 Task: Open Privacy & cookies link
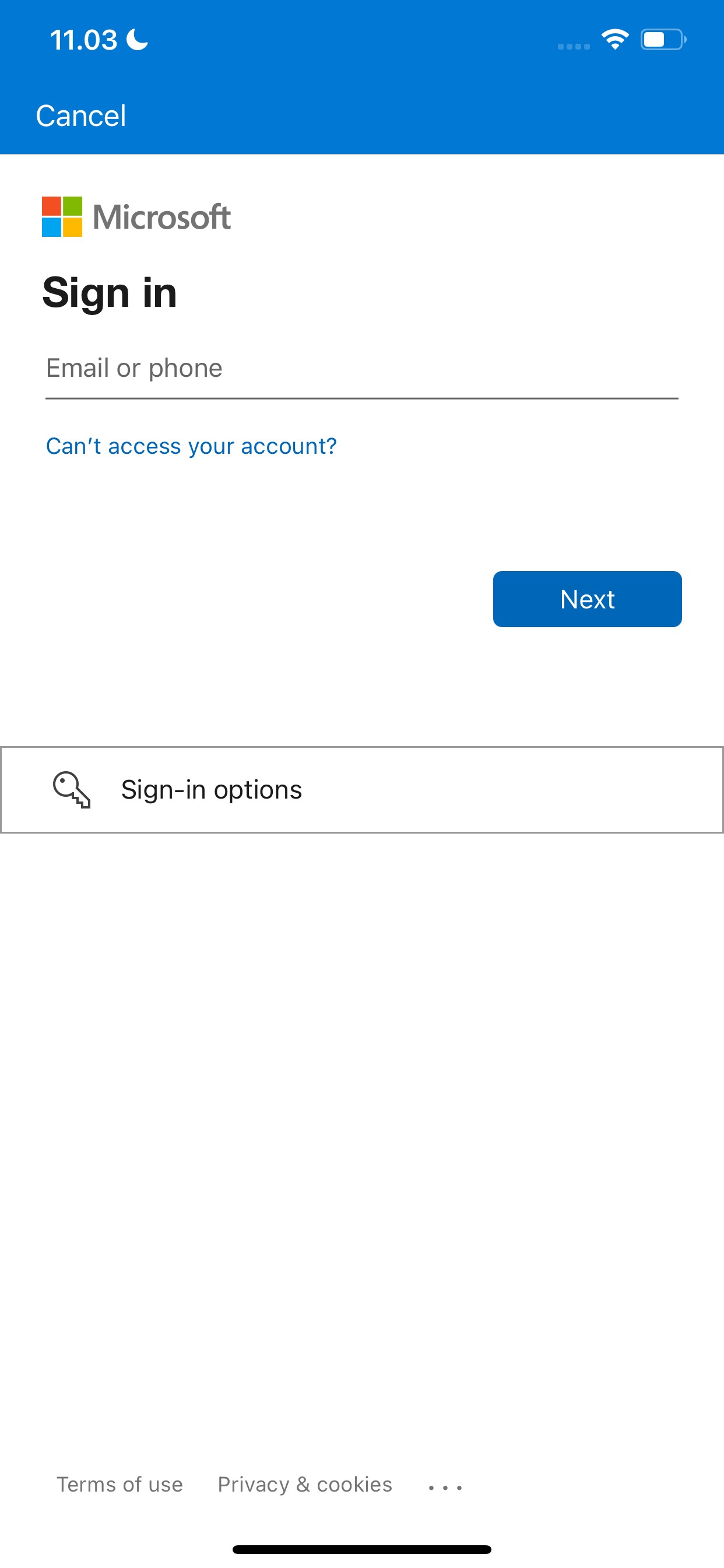[x=305, y=1485]
